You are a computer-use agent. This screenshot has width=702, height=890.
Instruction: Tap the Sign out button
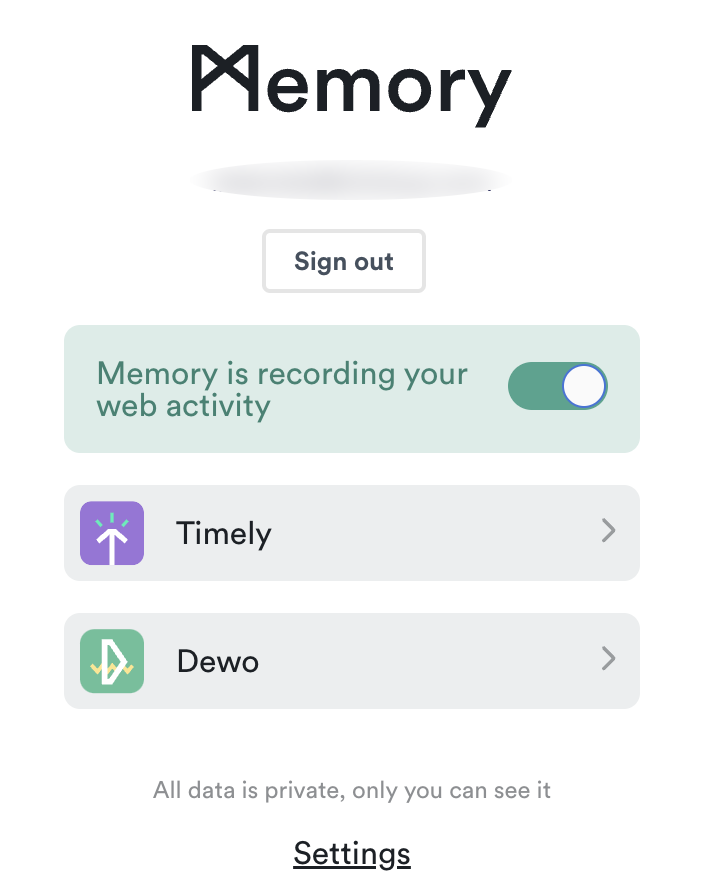[344, 262]
